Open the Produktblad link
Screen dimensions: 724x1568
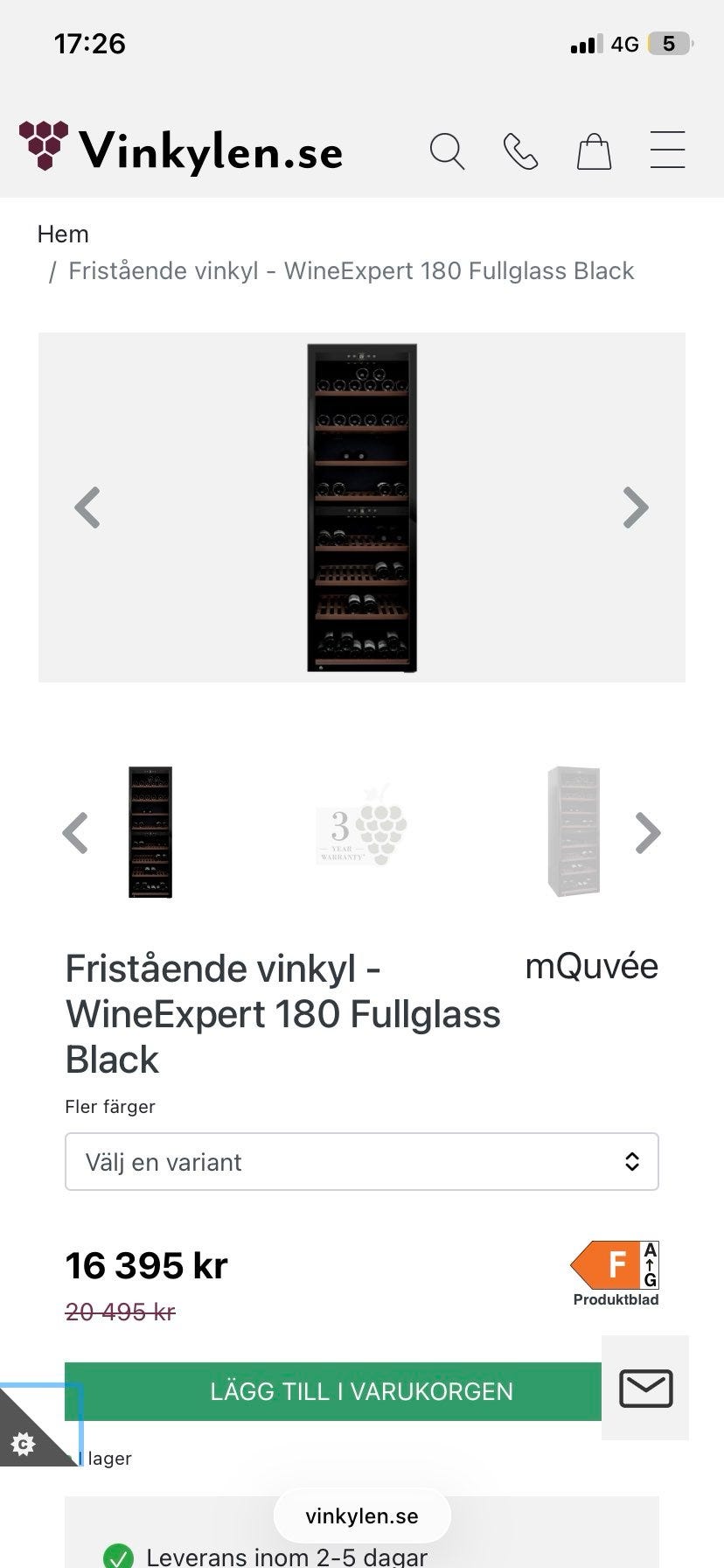[x=615, y=1300]
